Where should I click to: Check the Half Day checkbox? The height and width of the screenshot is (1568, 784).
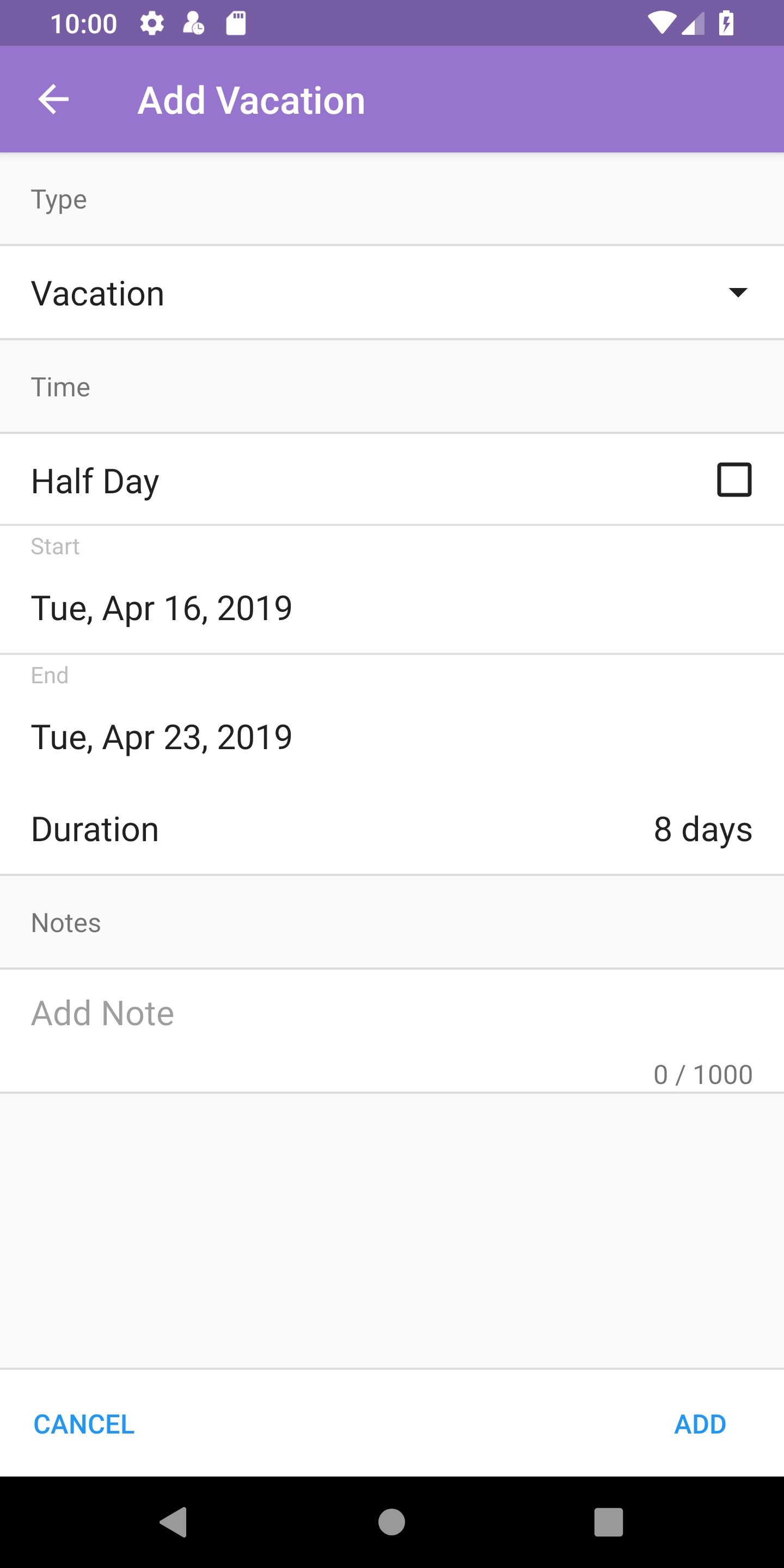[734, 480]
